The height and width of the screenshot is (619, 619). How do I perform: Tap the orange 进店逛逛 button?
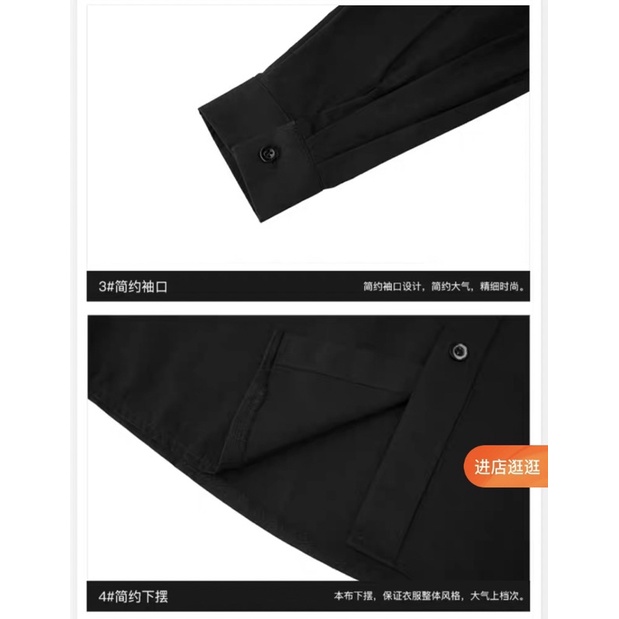point(506,466)
